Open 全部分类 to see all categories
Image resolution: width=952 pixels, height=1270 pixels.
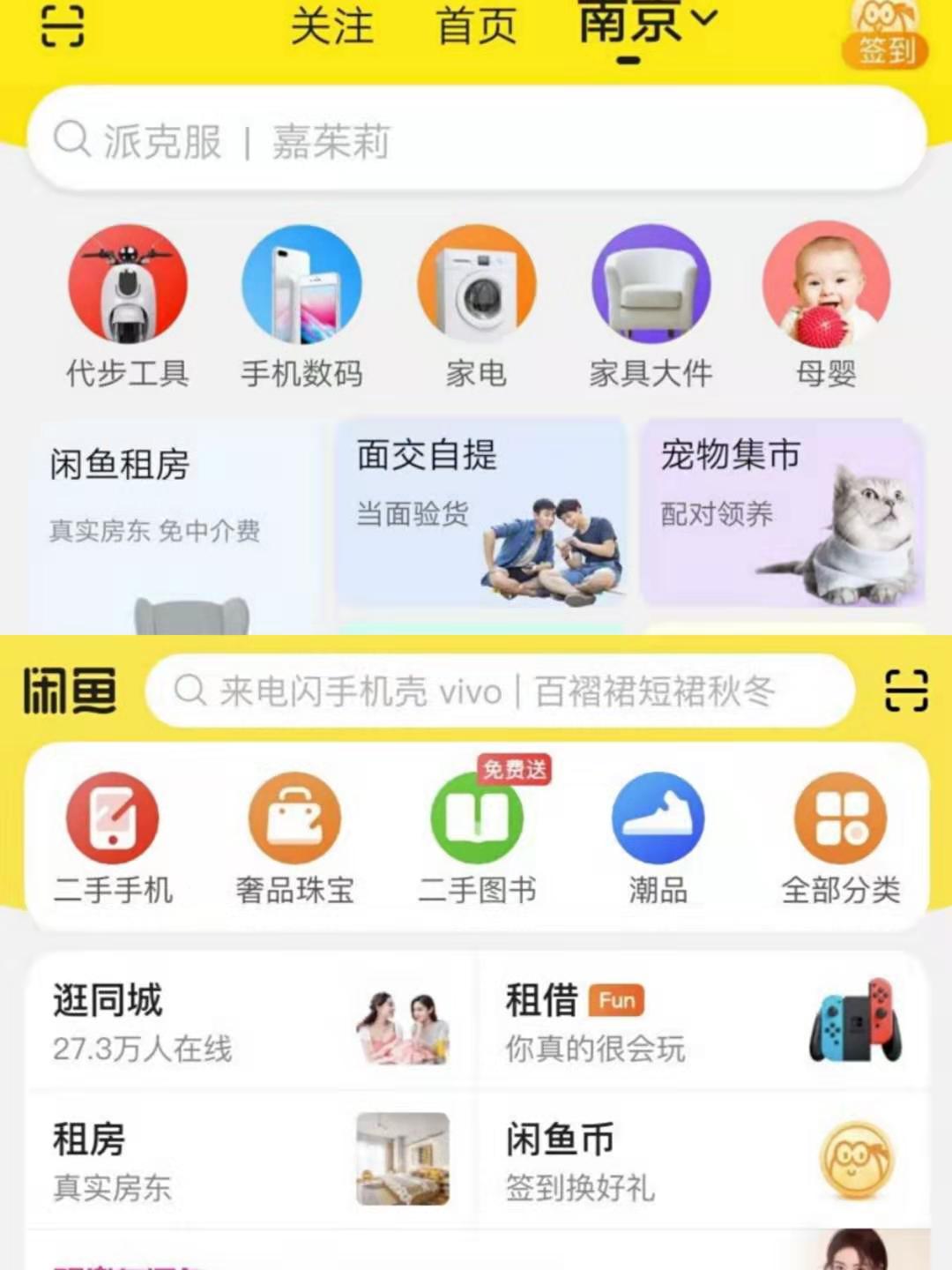point(840,838)
